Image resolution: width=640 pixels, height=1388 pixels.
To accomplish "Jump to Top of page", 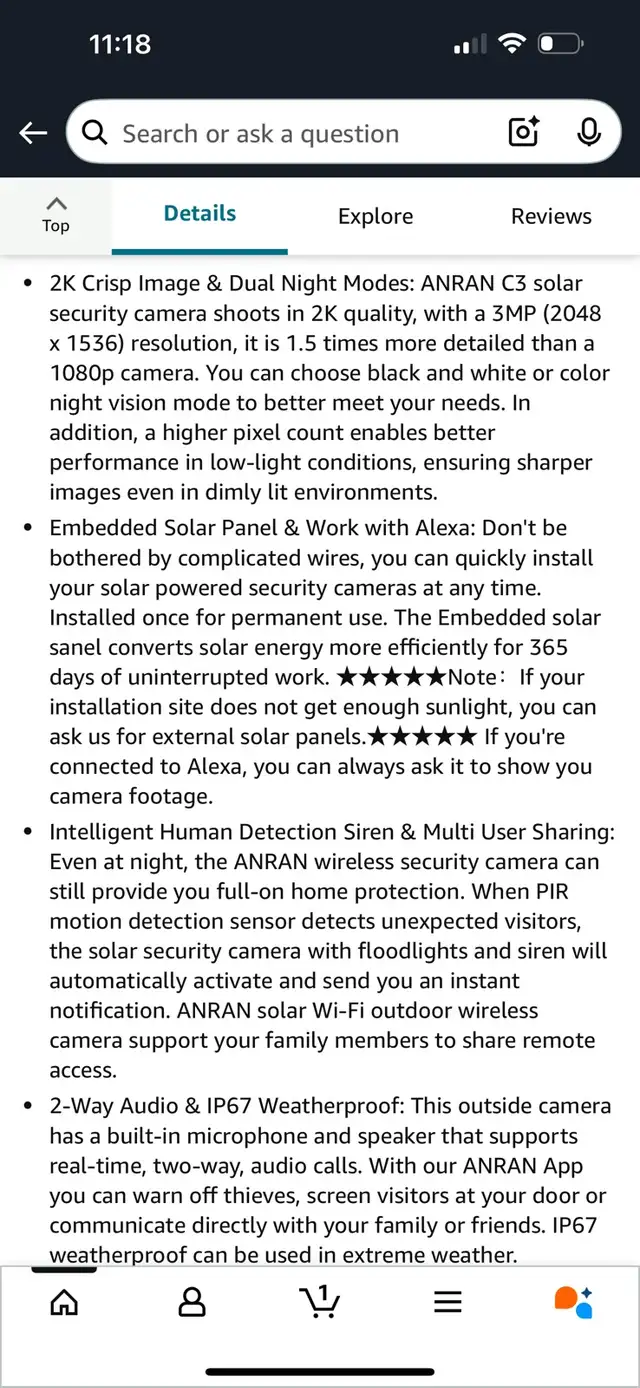I will click(56, 214).
